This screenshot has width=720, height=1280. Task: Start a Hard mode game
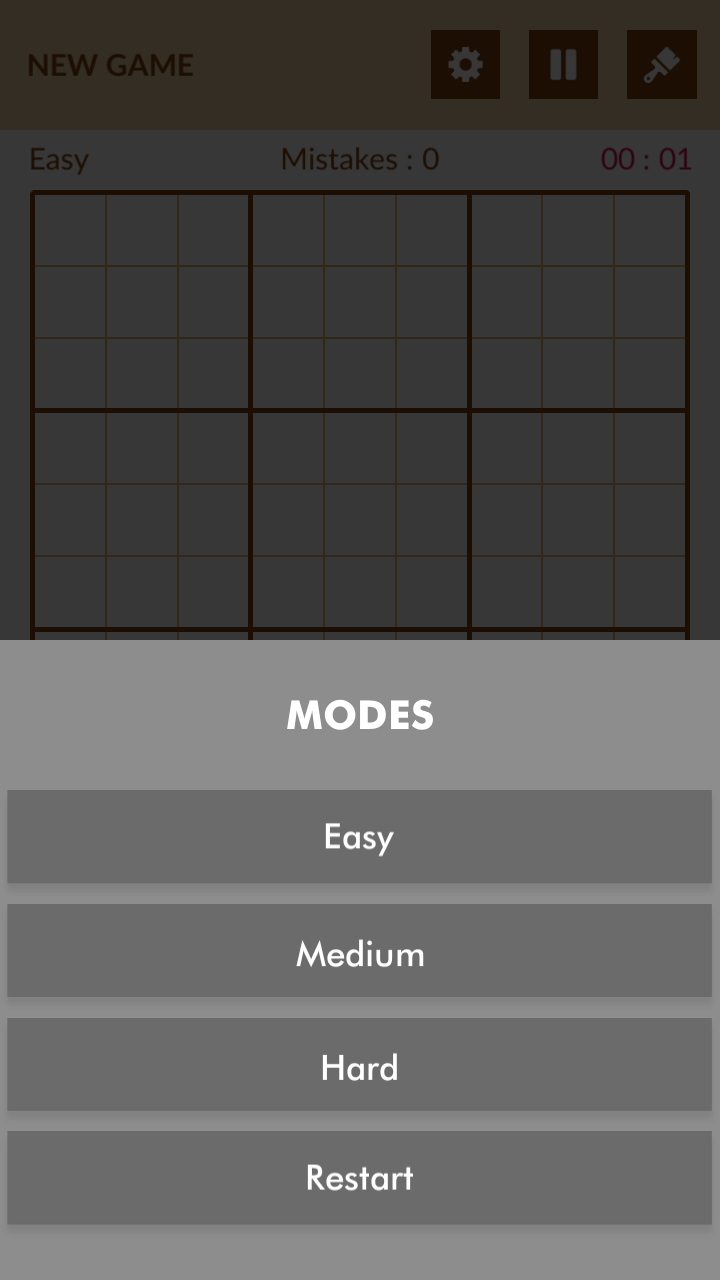pos(359,1065)
